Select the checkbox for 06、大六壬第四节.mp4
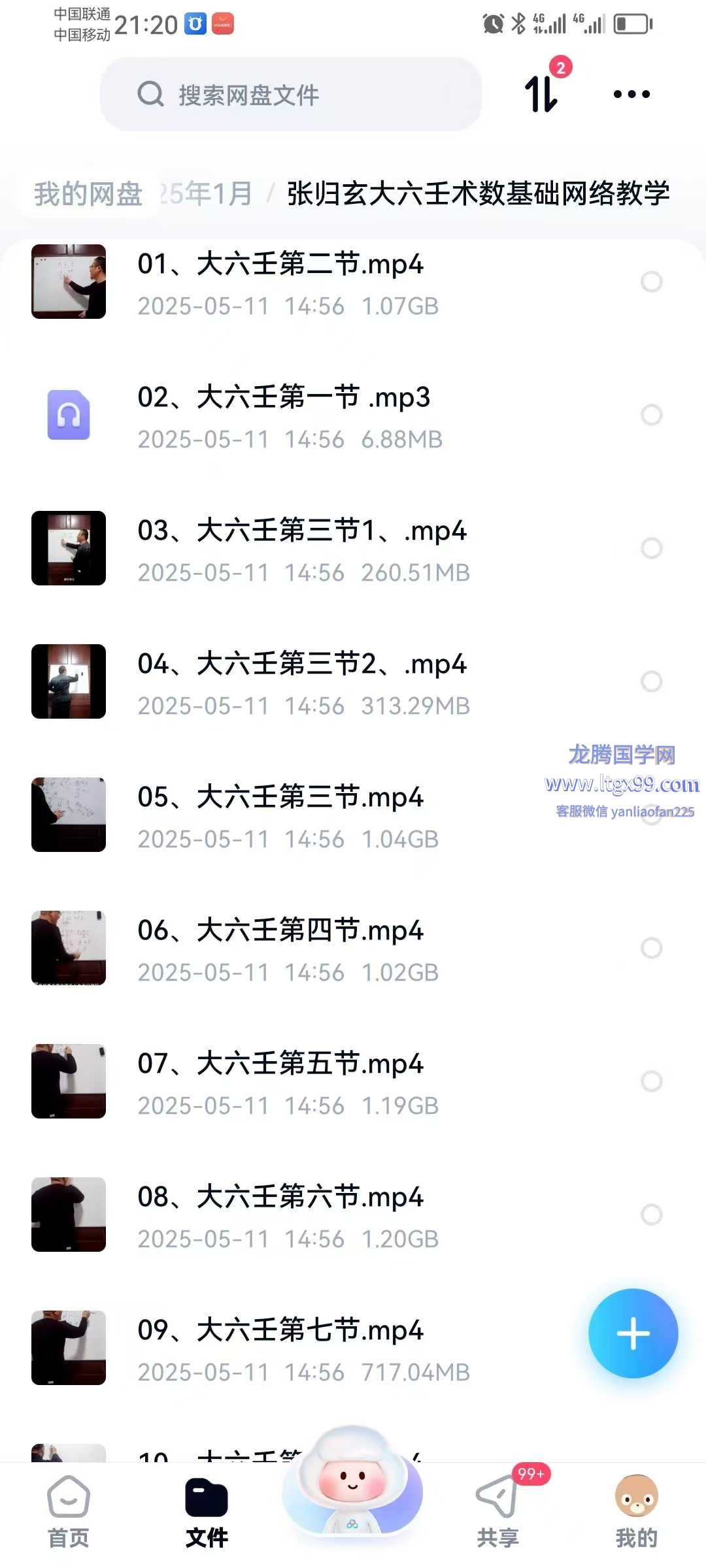This screenshot has height=1568, width=706. 651,948
